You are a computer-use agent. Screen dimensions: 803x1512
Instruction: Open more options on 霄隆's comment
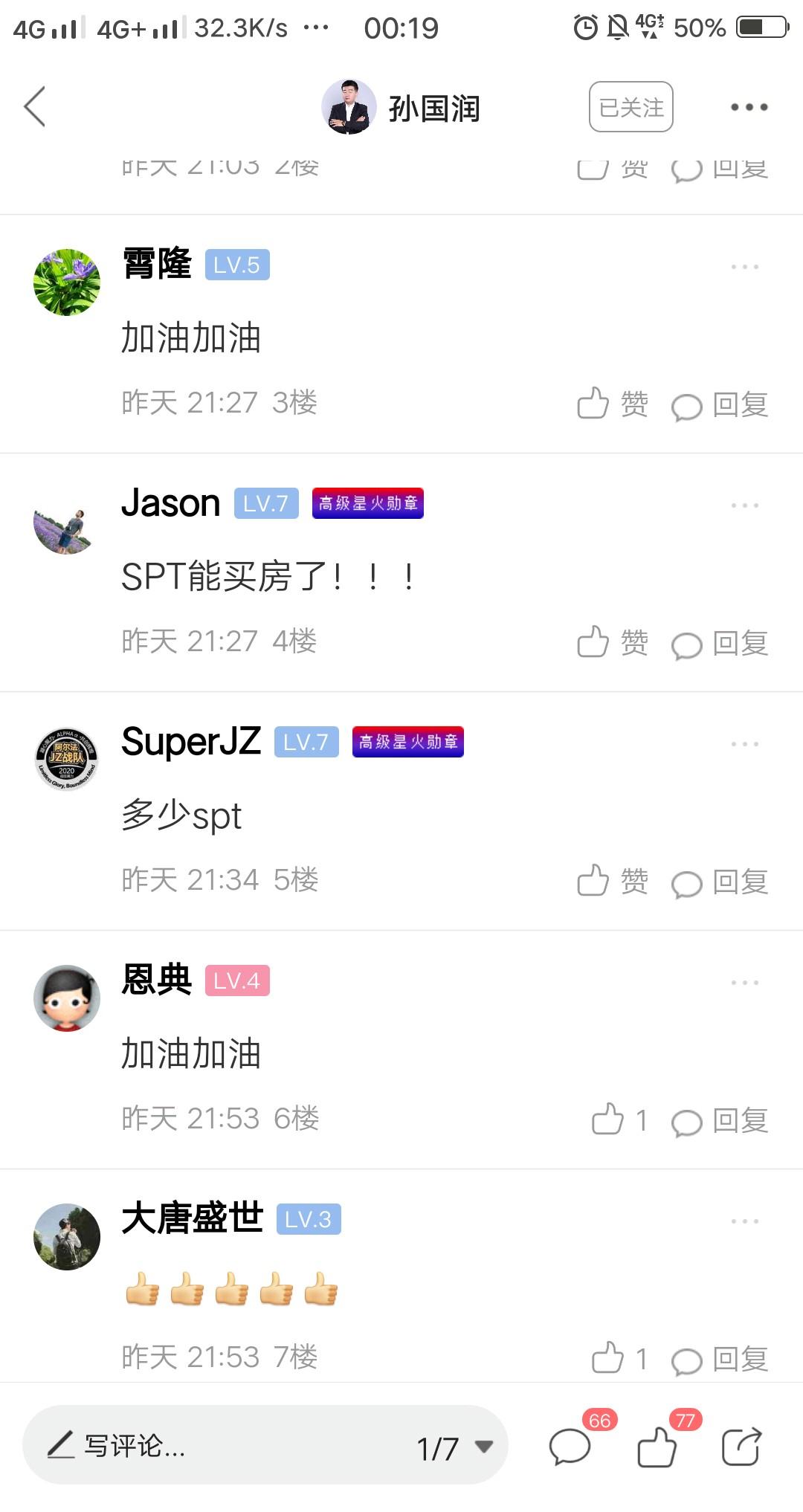click(744, 265)
